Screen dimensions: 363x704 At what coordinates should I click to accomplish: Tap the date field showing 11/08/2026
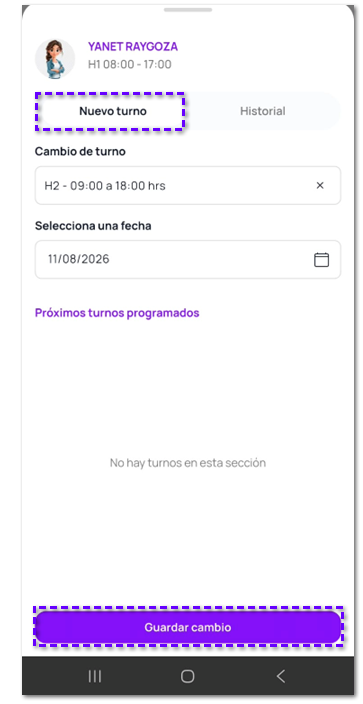[188, 260]
